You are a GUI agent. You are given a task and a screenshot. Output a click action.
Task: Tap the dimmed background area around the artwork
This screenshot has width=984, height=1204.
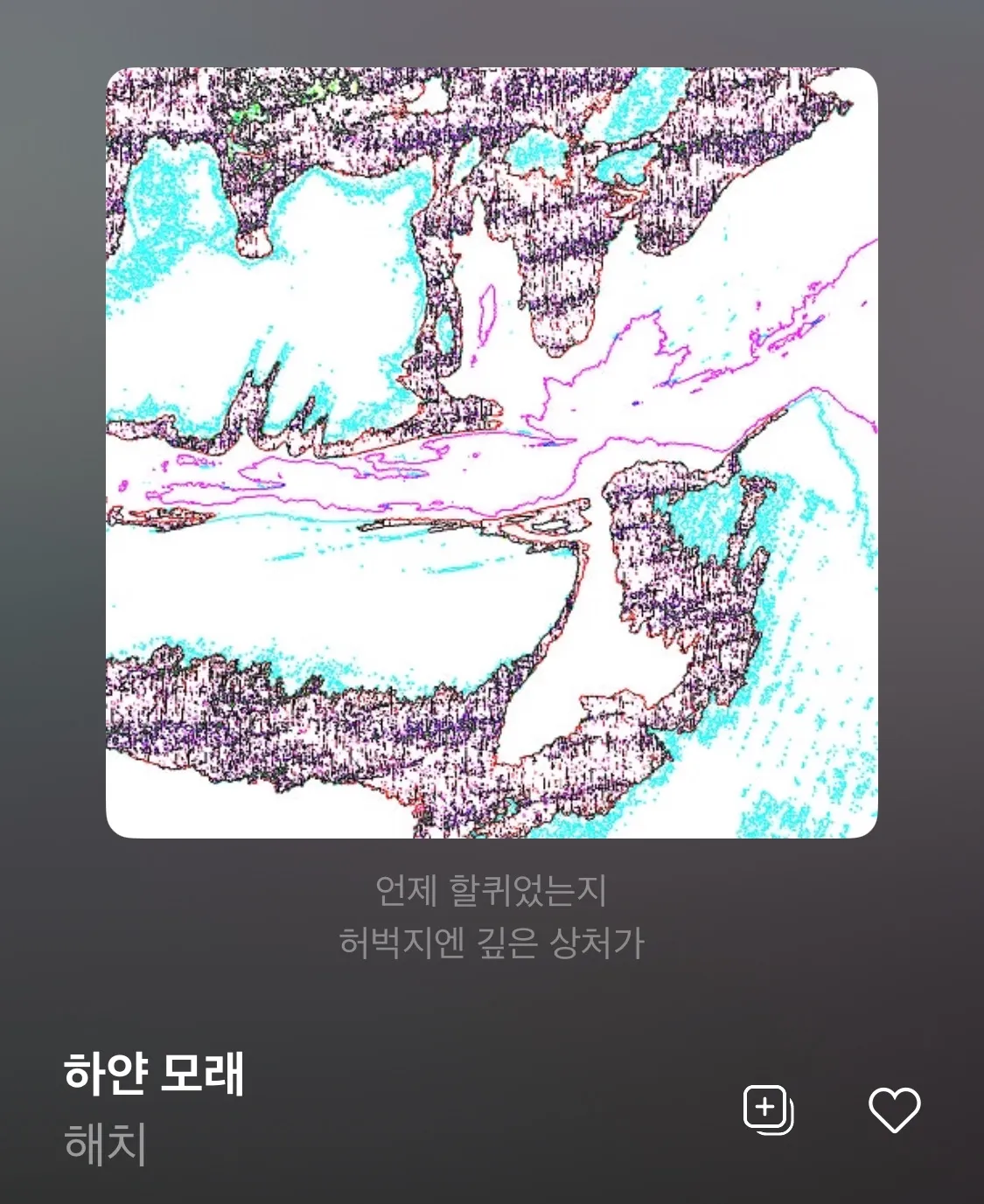[x=52, y=350]
